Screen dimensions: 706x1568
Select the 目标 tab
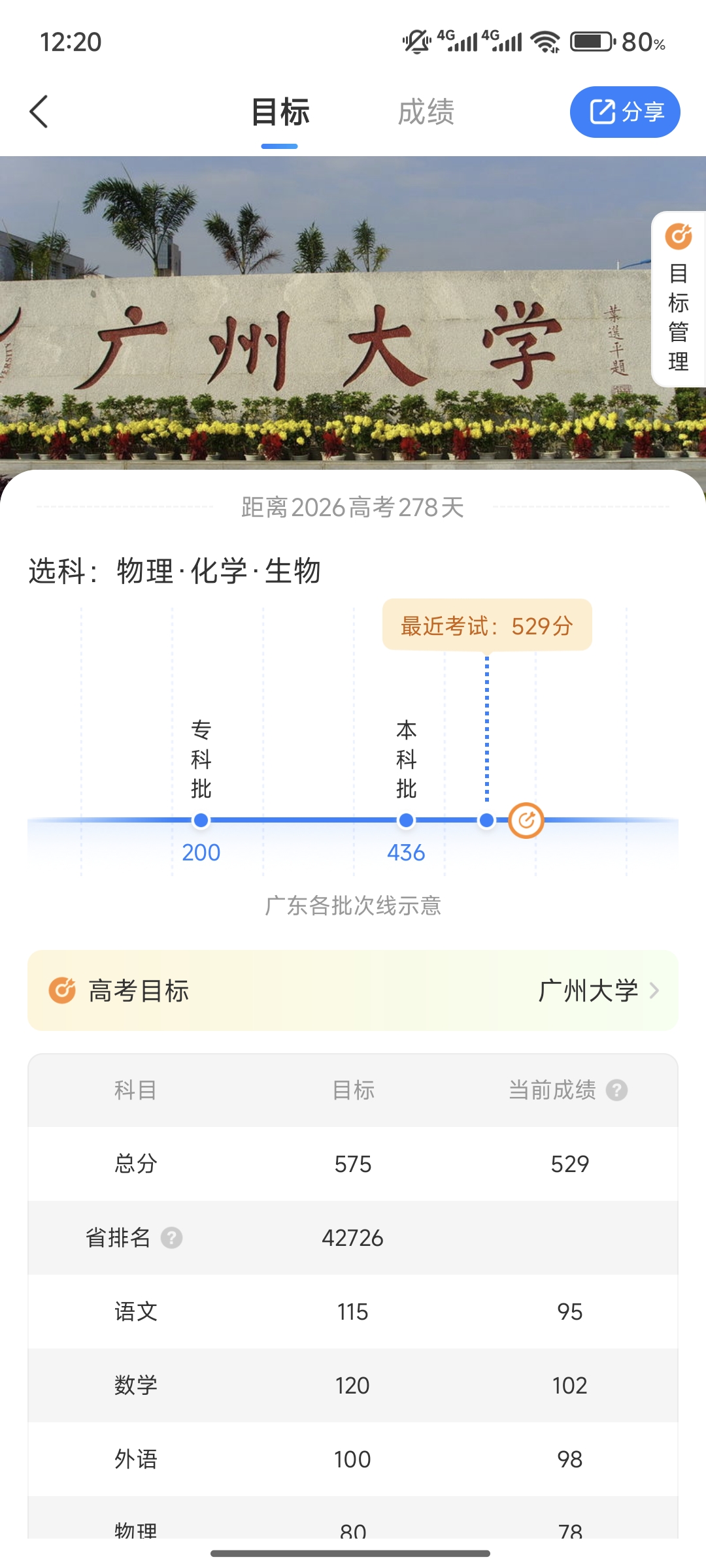(280, 112)
